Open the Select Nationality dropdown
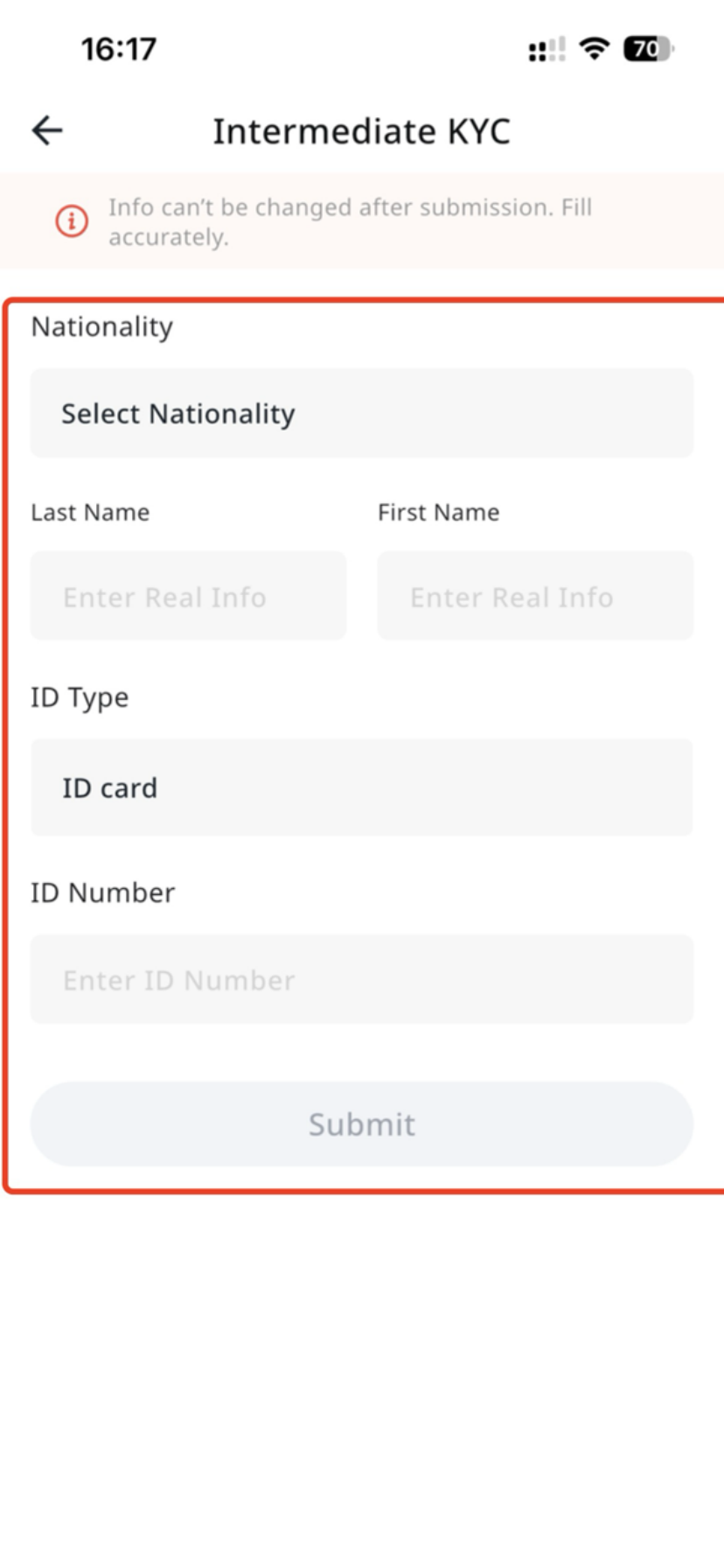 point(362,413)
